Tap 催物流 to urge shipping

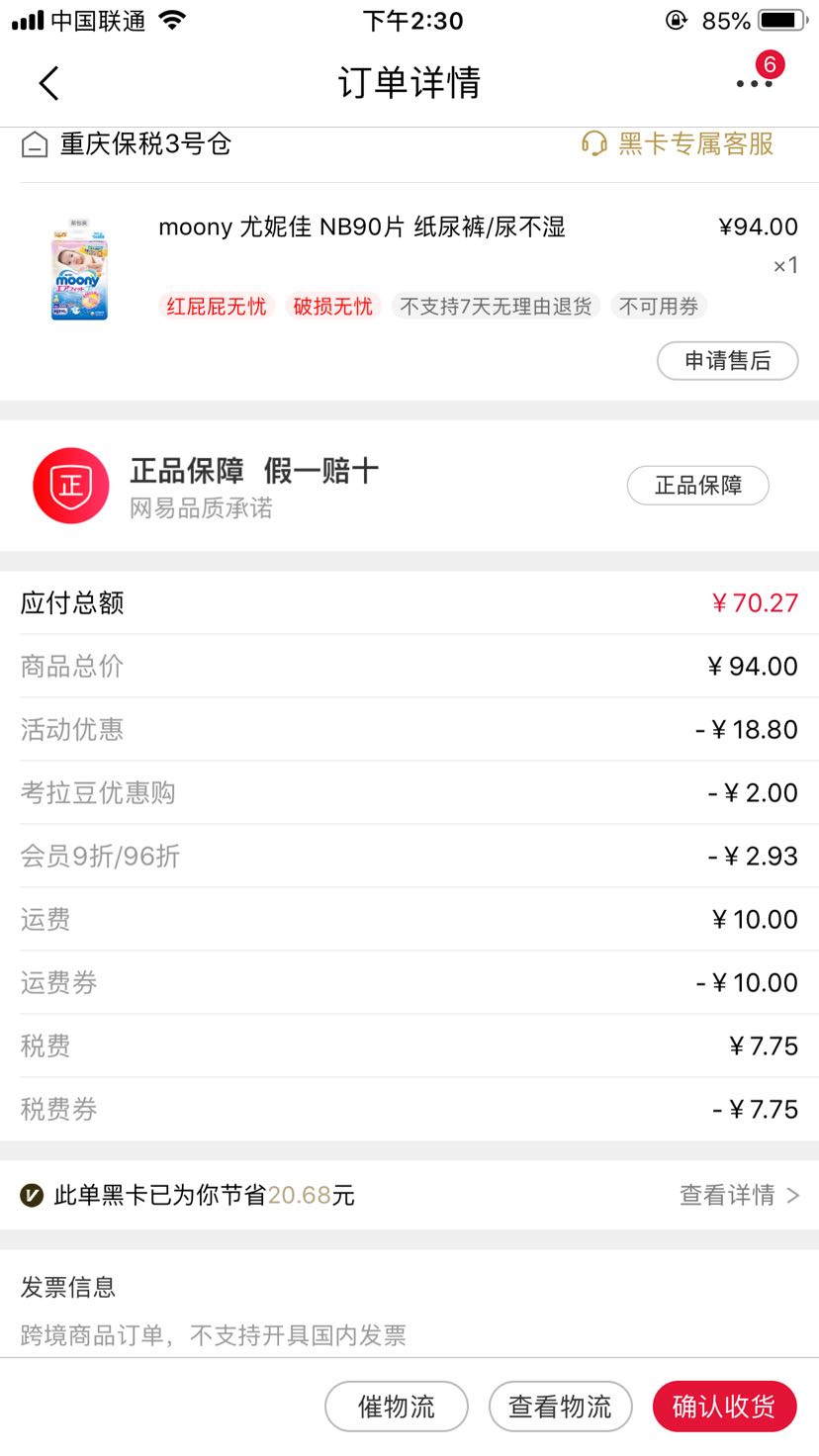pyautogui.click(x=396, y=1407)
